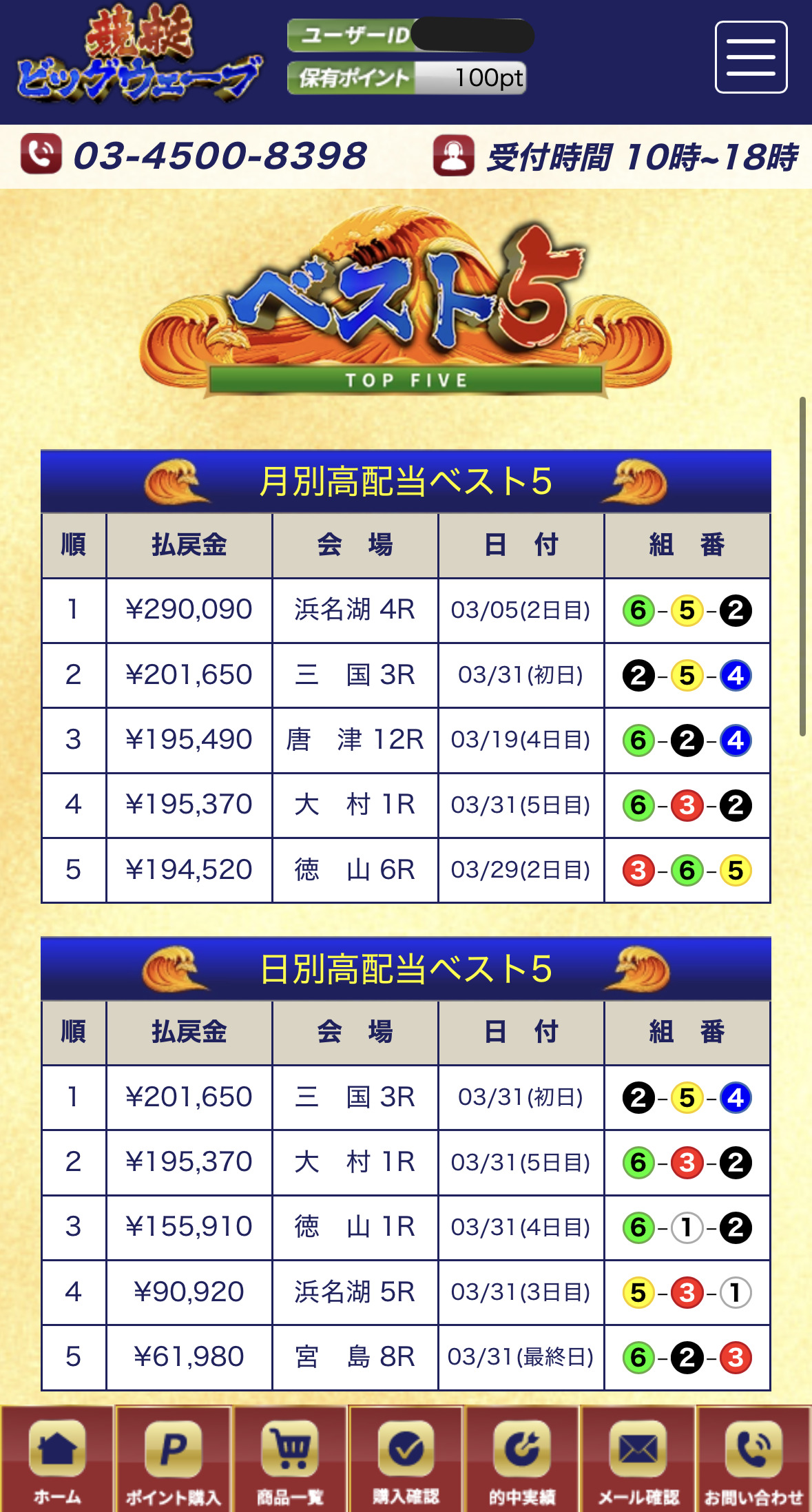
Task: View 的中実績 results
Action: [522, 1460]
